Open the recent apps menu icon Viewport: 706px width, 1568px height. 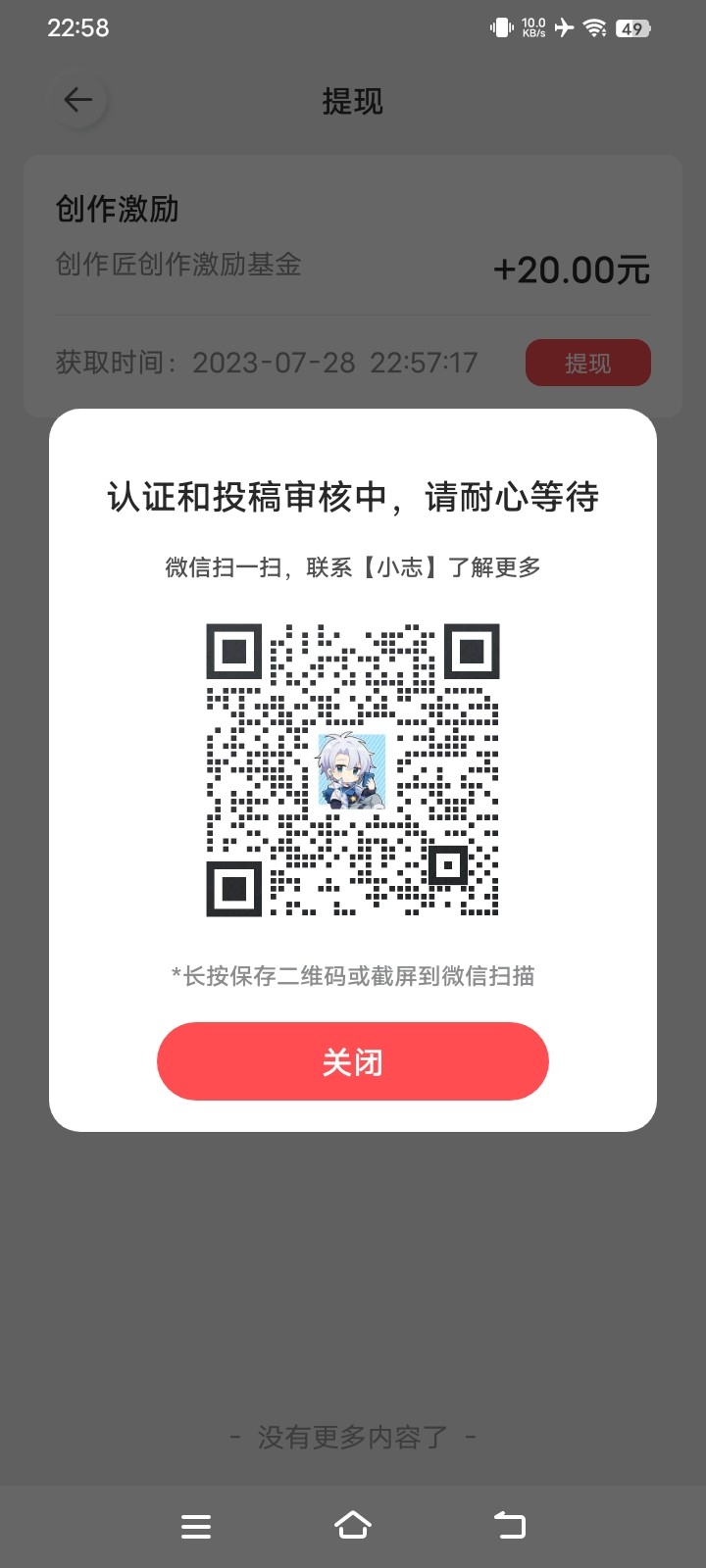(x=196, y=1525)
